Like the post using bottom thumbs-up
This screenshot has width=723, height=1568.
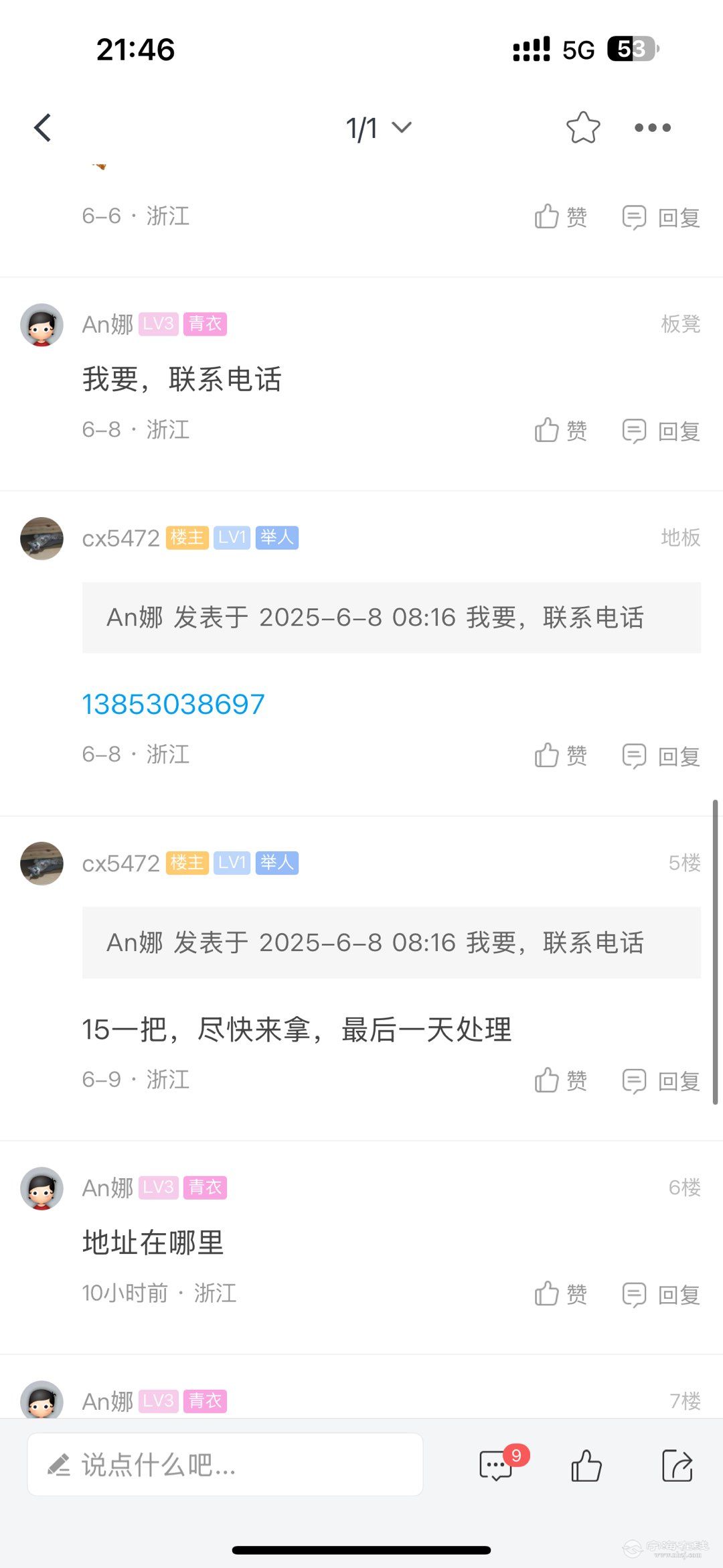[586, 1466]
